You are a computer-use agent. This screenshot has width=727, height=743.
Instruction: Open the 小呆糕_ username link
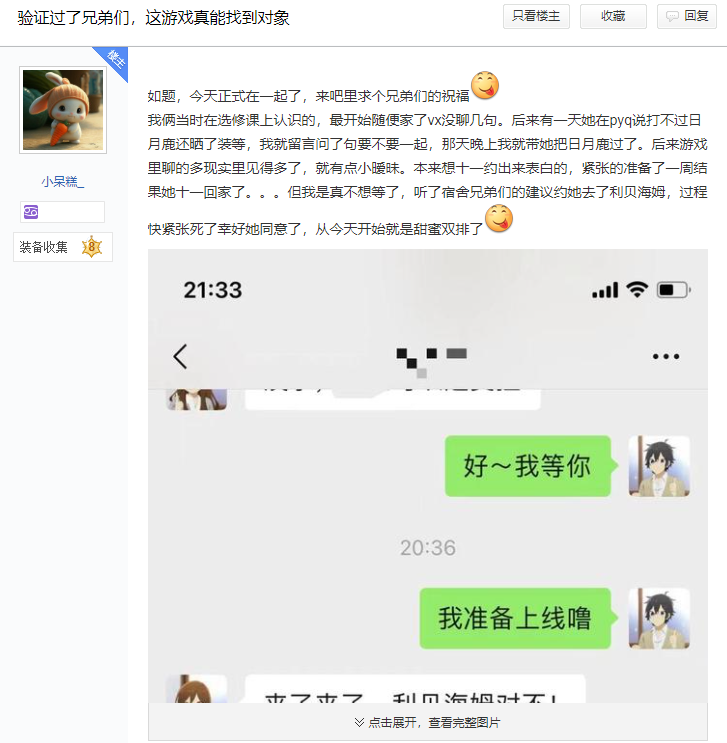[63, 181]
